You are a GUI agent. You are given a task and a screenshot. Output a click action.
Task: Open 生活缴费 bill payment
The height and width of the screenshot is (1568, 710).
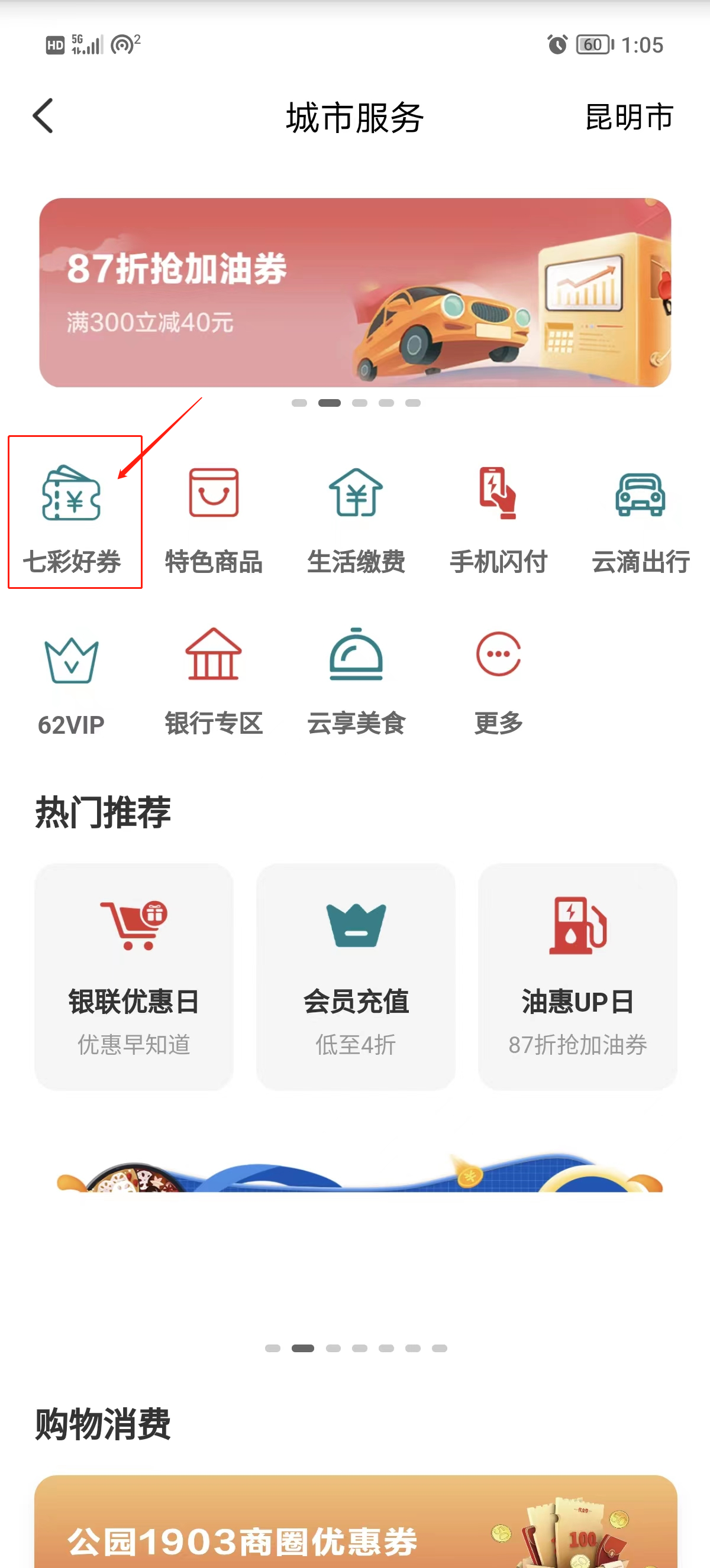point(356,517)
